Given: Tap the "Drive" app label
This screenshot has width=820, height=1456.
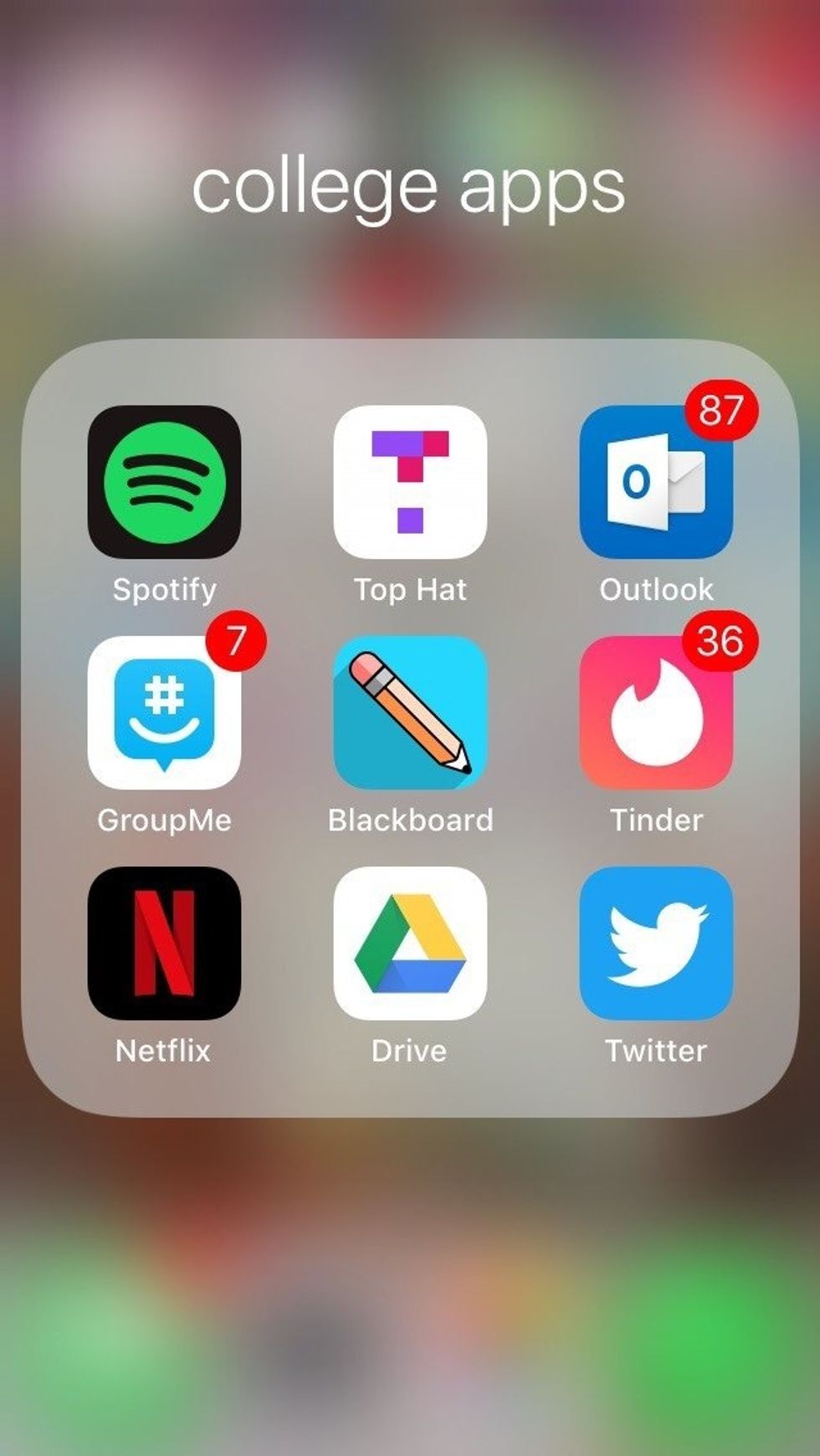Looking at the screenshot, I should pyautogui.click(x=410, y=1052).
